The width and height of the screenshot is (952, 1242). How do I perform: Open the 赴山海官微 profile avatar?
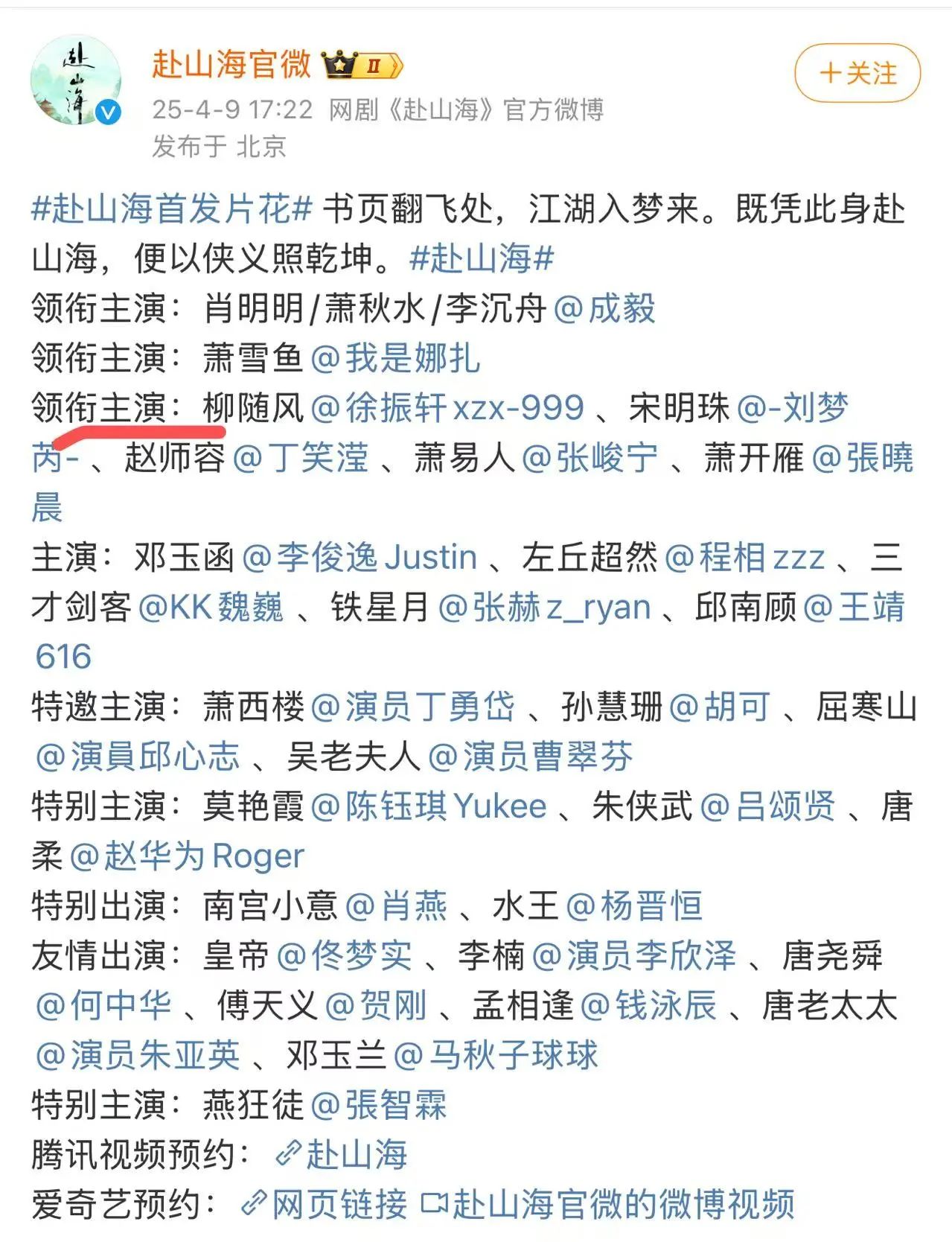tap(75, 78)
